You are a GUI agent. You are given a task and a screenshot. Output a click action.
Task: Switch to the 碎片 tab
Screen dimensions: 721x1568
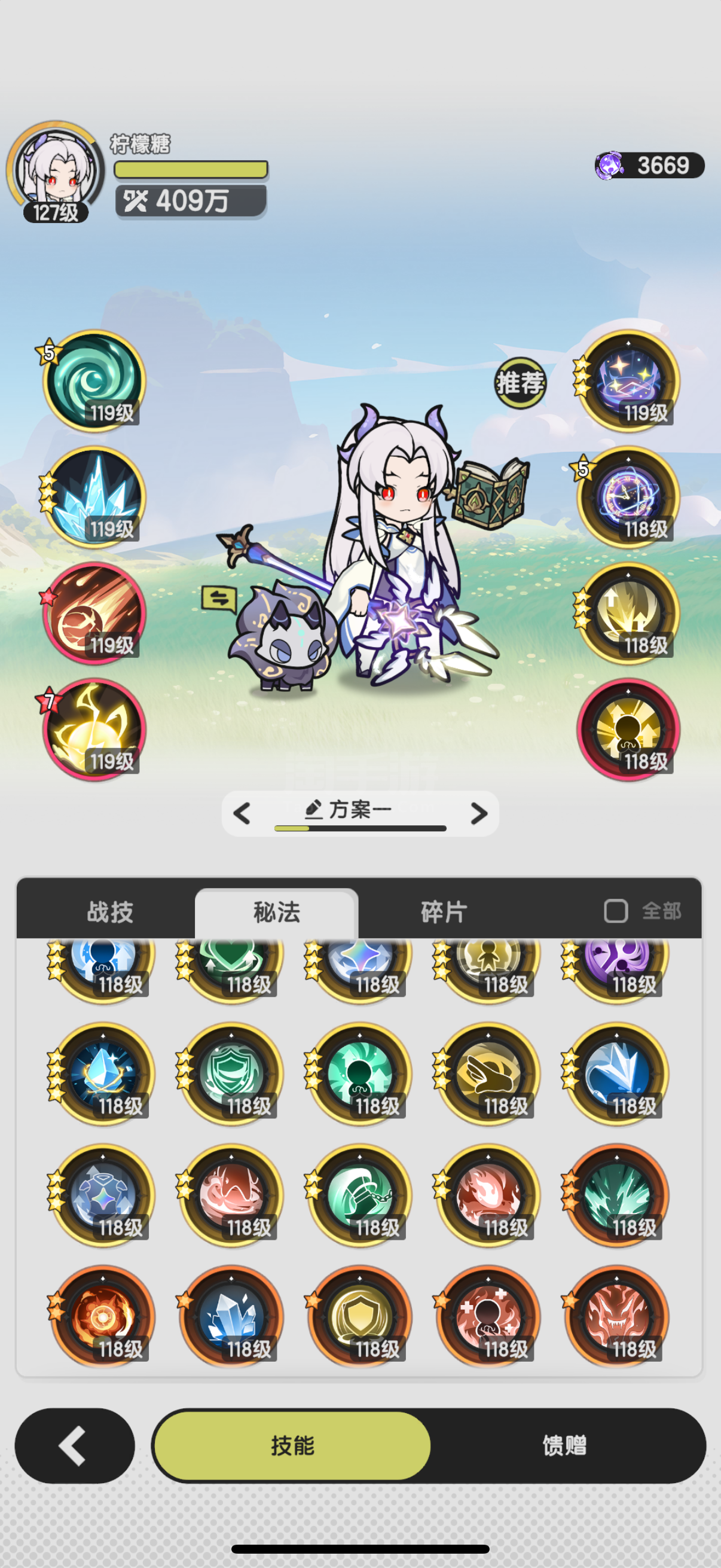click(x=444, y=911)
